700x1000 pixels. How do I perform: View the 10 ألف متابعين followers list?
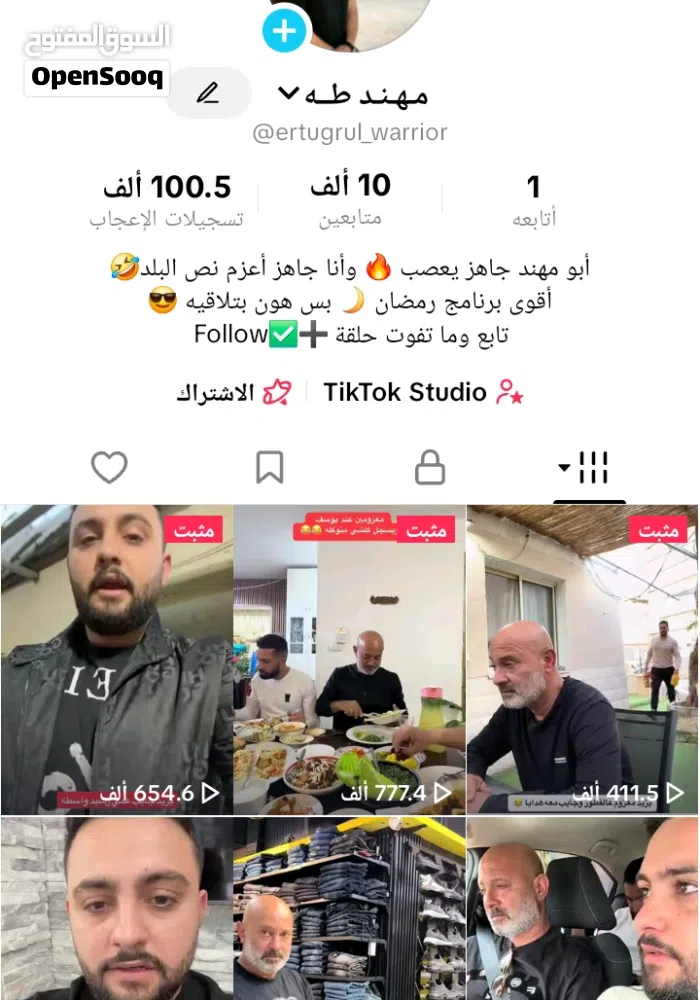coord(350,200)
